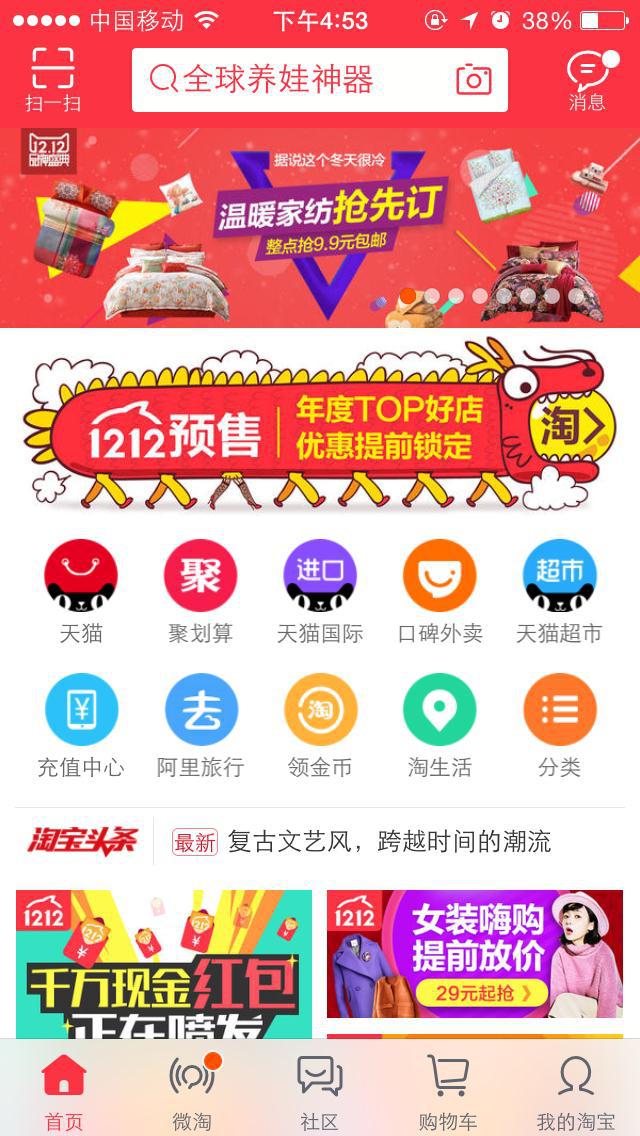Open 聚划算
The width and height of the screenshot is (640, 1136).
click(200, 590)
